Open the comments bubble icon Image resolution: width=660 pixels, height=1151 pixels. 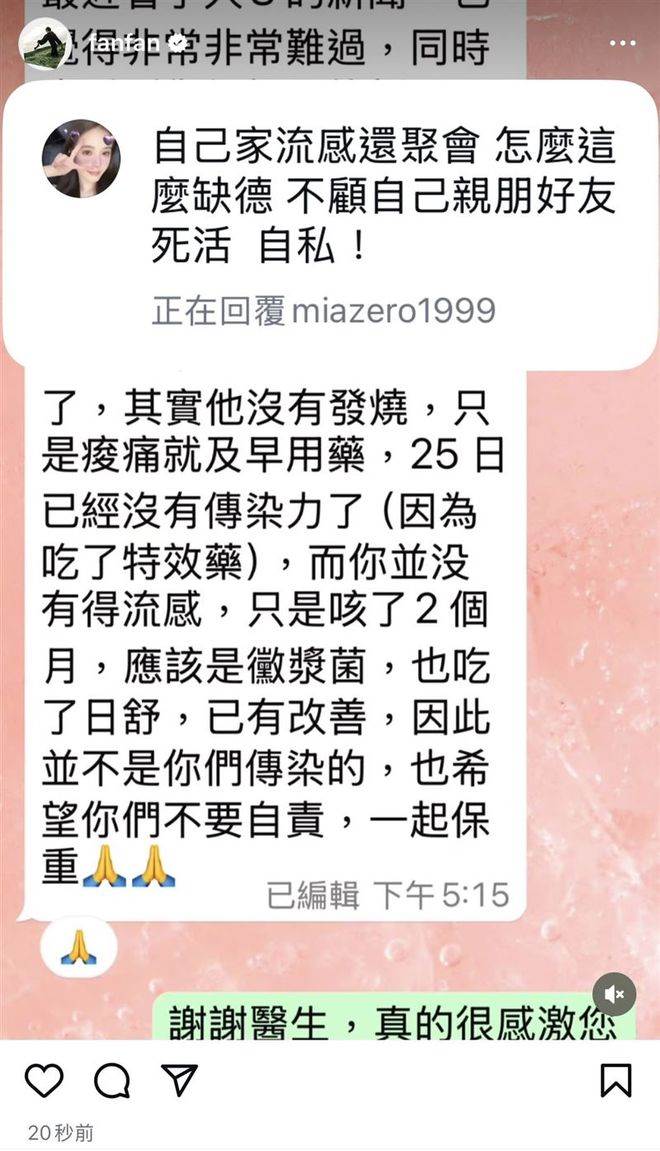pyautogui.click(x=111, y=1080)
